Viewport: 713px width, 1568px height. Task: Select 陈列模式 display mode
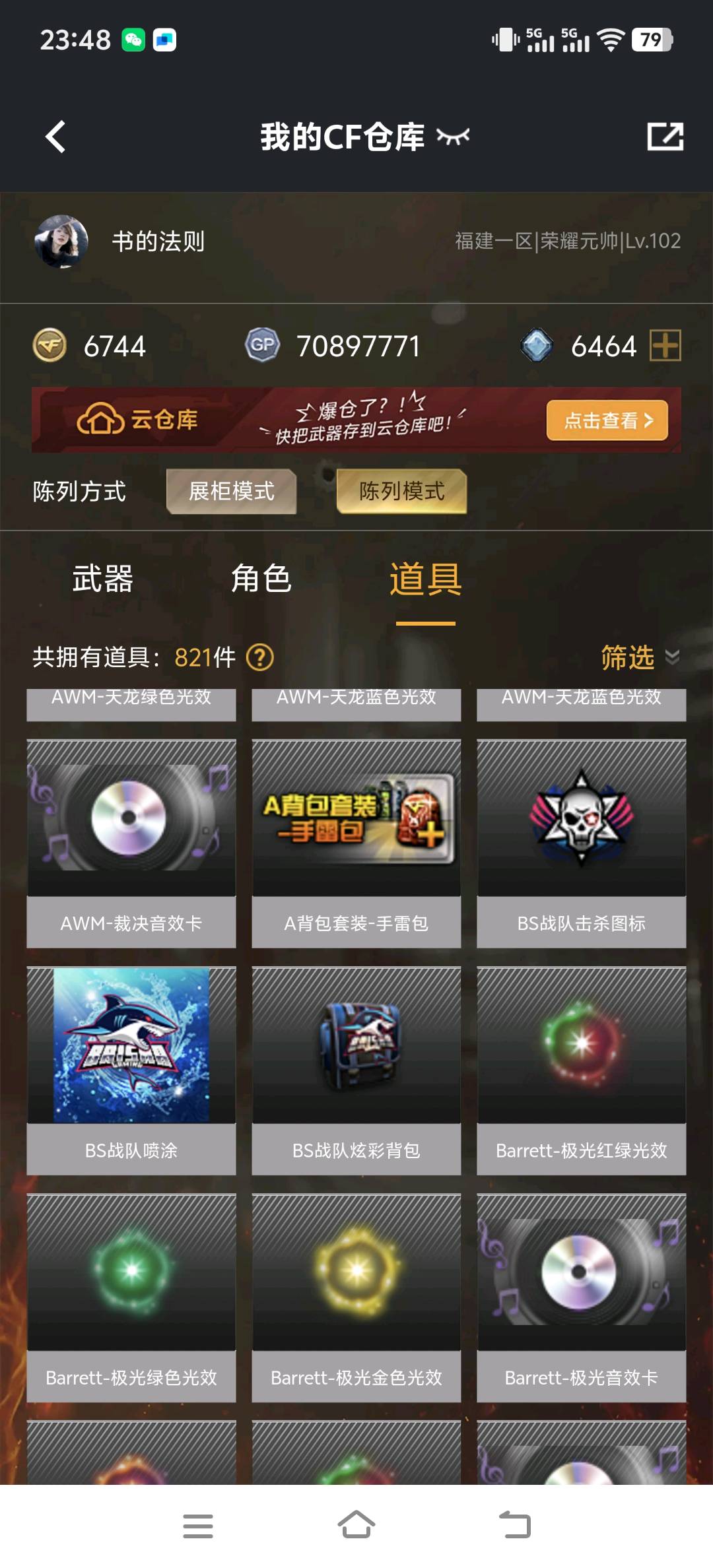pyautogui.click(x=401, y=491)
